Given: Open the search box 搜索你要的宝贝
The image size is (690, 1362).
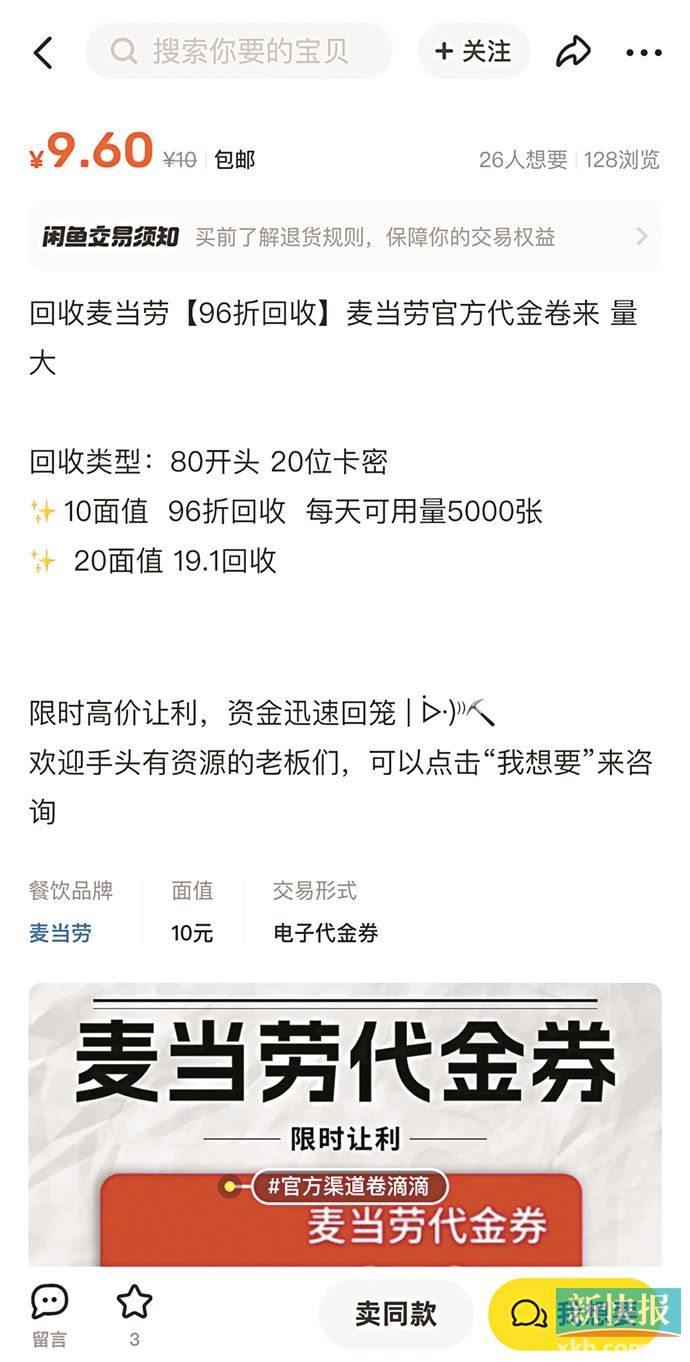Looking at the screenshot, I should (x=240, y=51).
